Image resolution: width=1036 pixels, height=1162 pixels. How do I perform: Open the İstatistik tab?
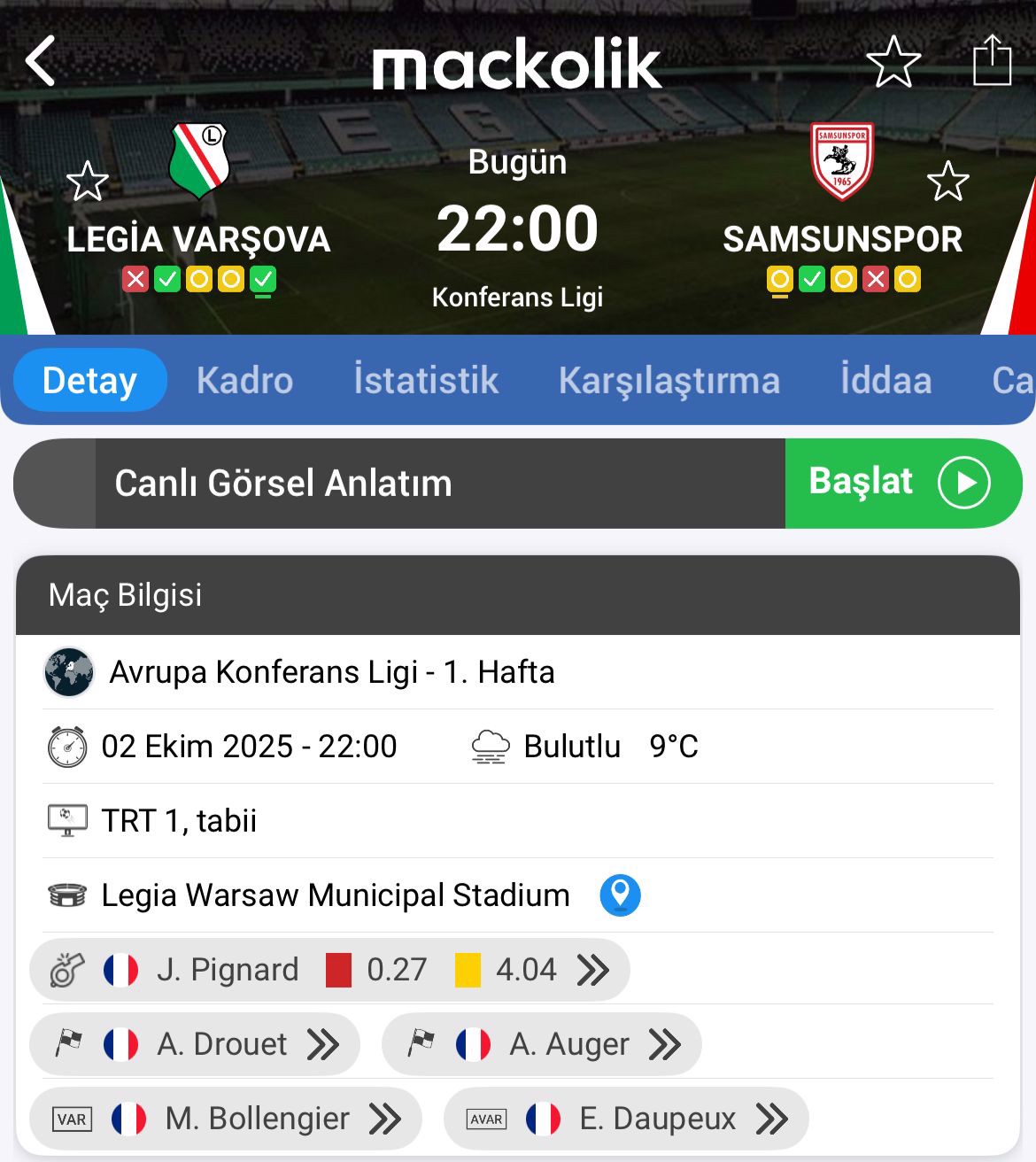(x=426, y=381)
